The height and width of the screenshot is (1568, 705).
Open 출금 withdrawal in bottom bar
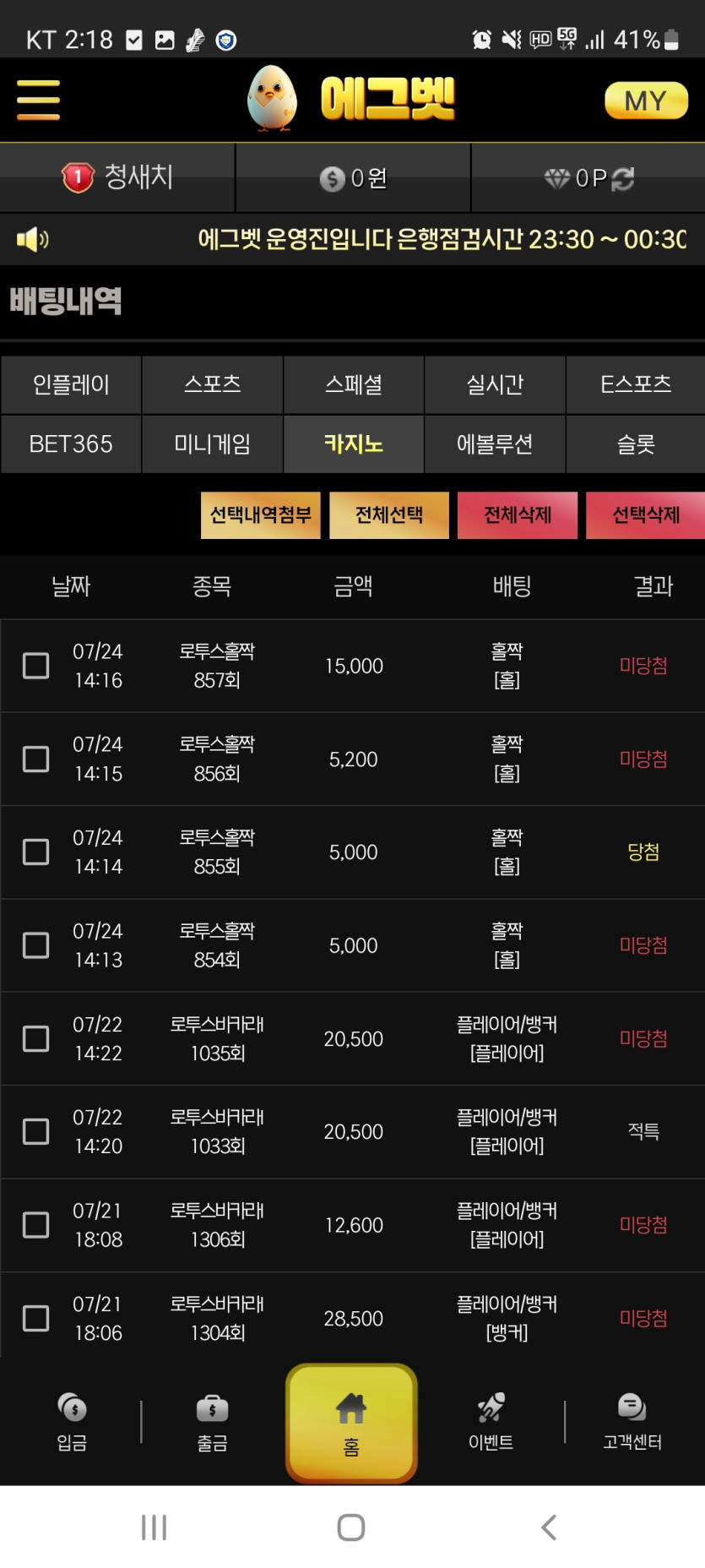pyautogui.click(x=212, y=1422)
